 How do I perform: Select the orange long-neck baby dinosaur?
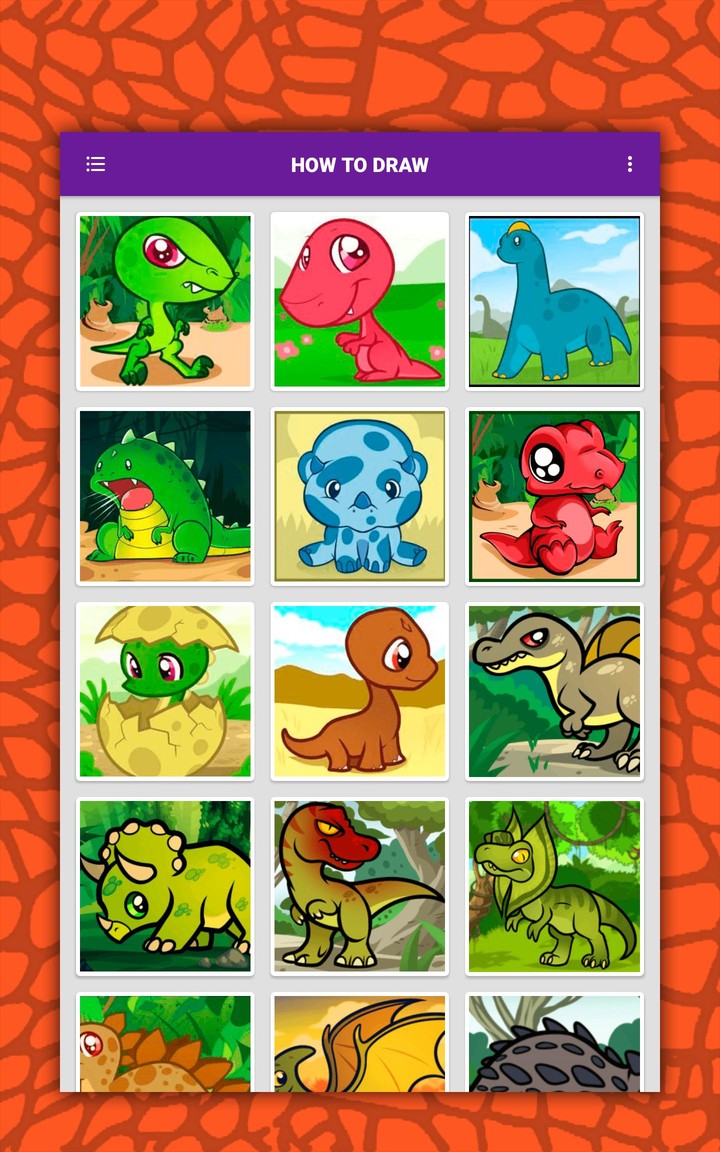[360, 691]
